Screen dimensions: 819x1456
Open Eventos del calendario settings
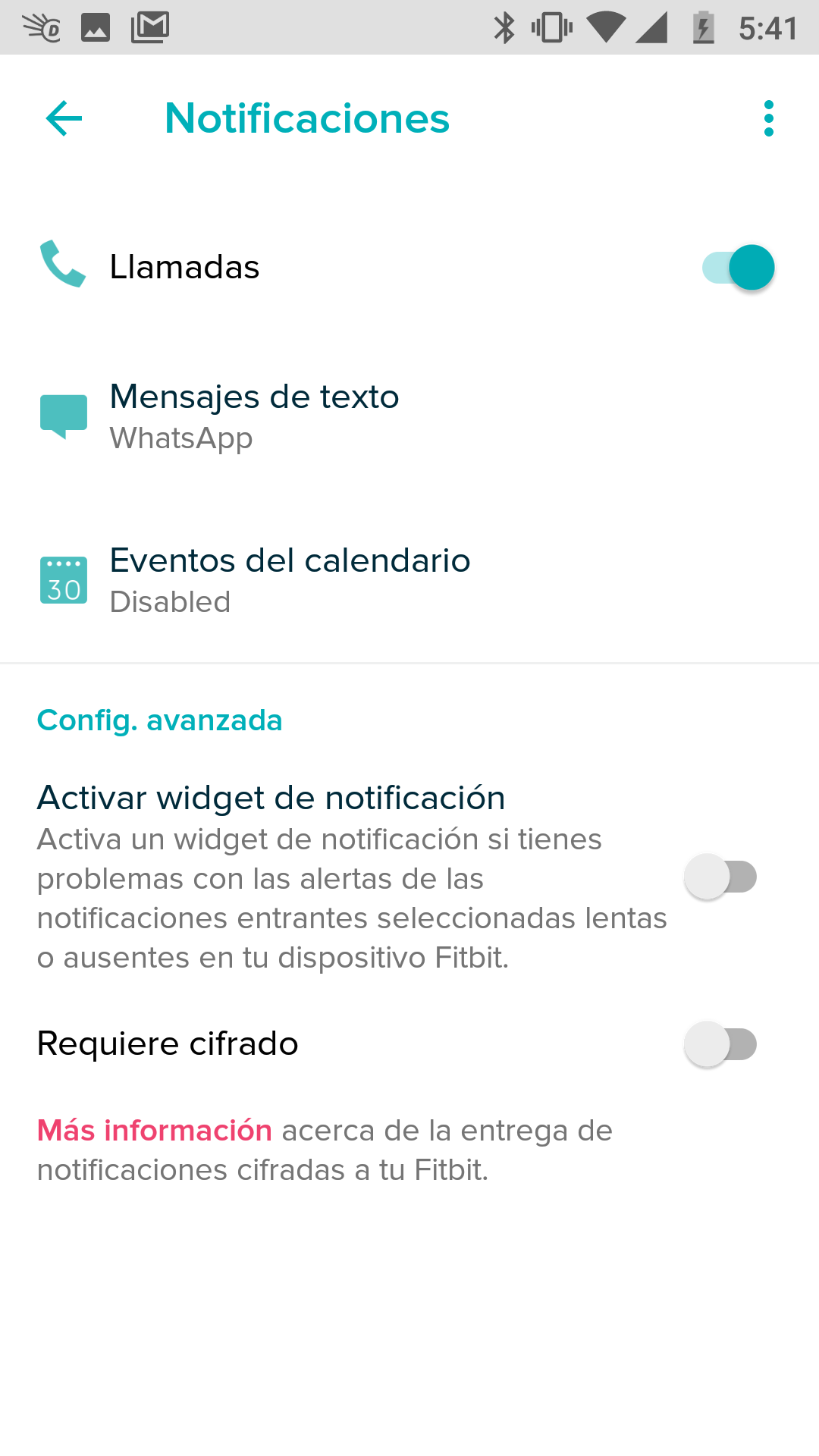pyautogui.click(x=409, y=580)
